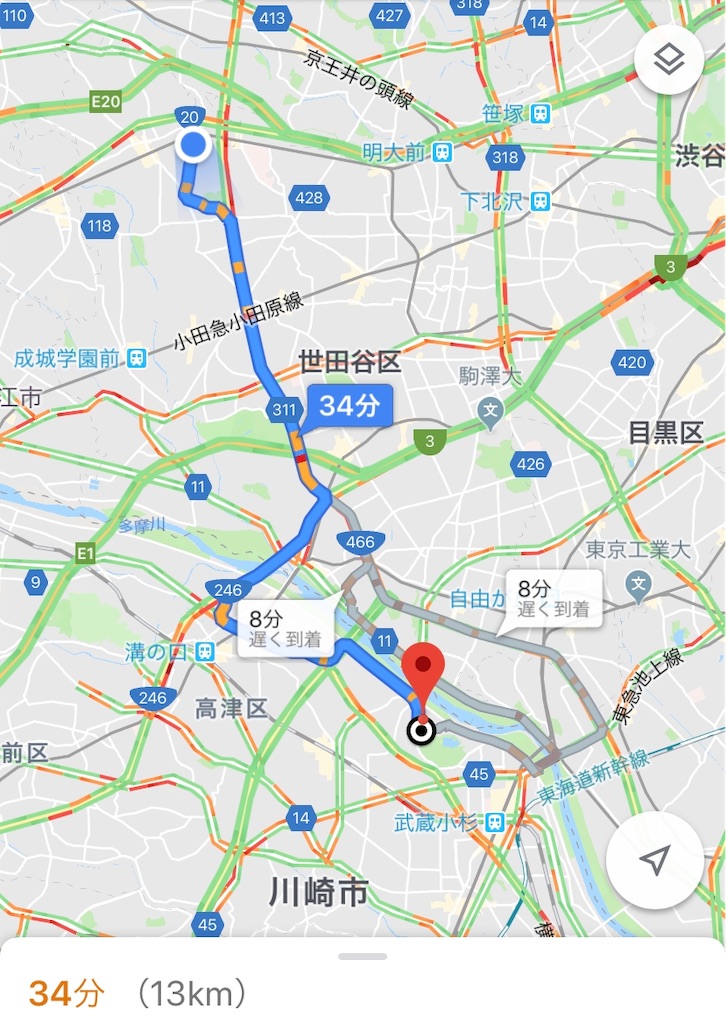Expand the bottom route summary sheet handle
726x1024 pixels.
[363, 956]
